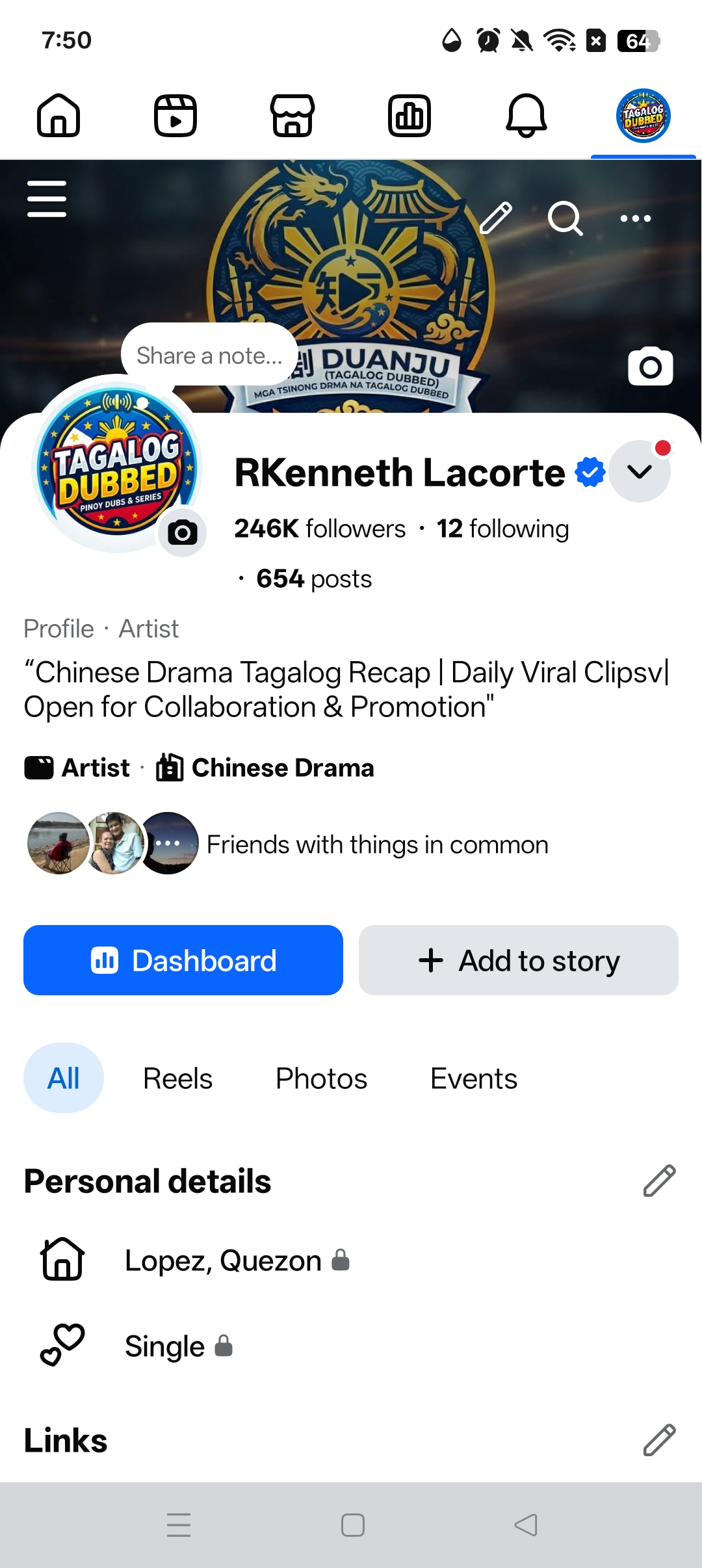Switch to the Photos filter

point(321,1078)
